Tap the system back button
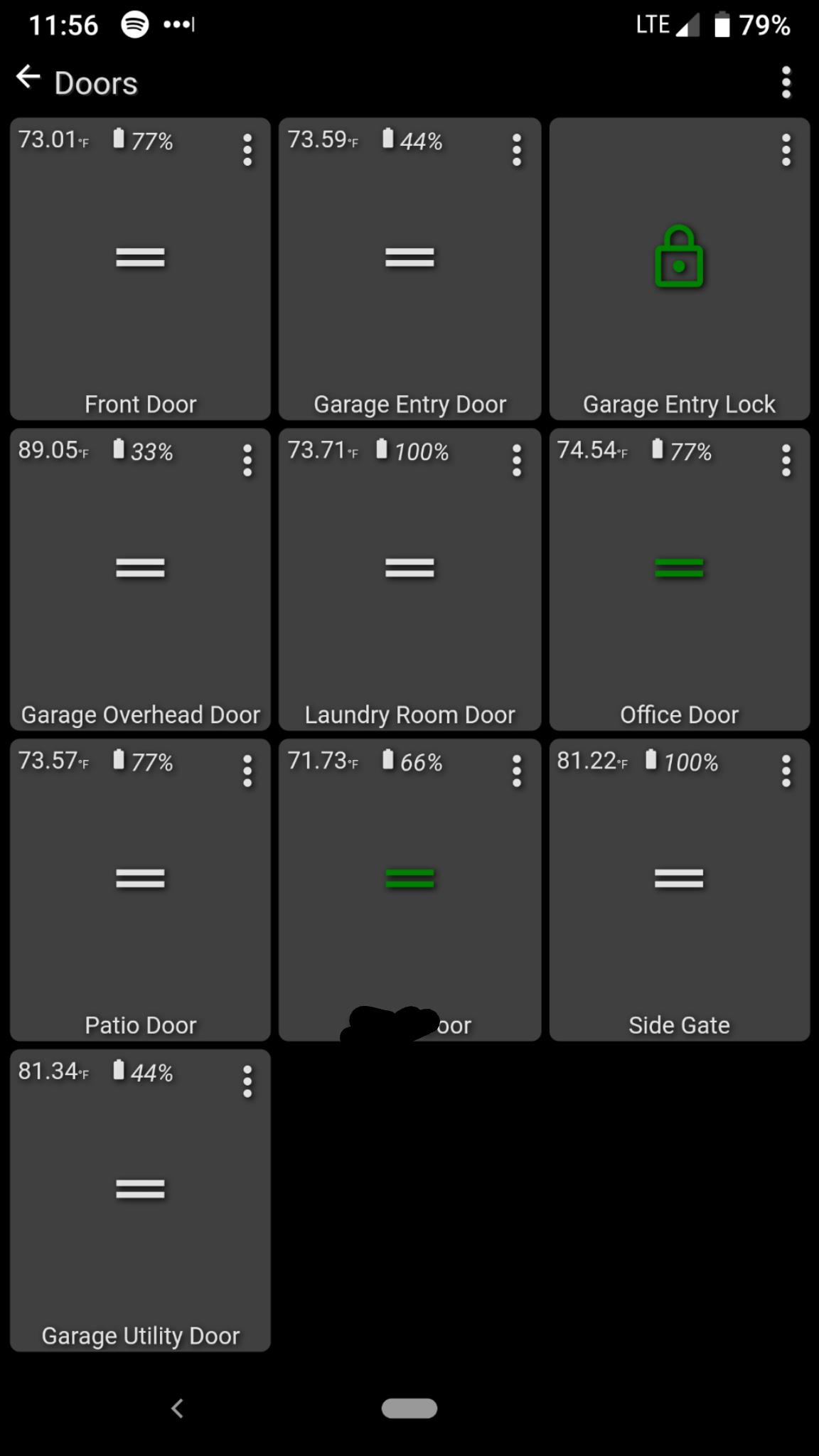819x1456 pixels. [x=178, y=1408]
